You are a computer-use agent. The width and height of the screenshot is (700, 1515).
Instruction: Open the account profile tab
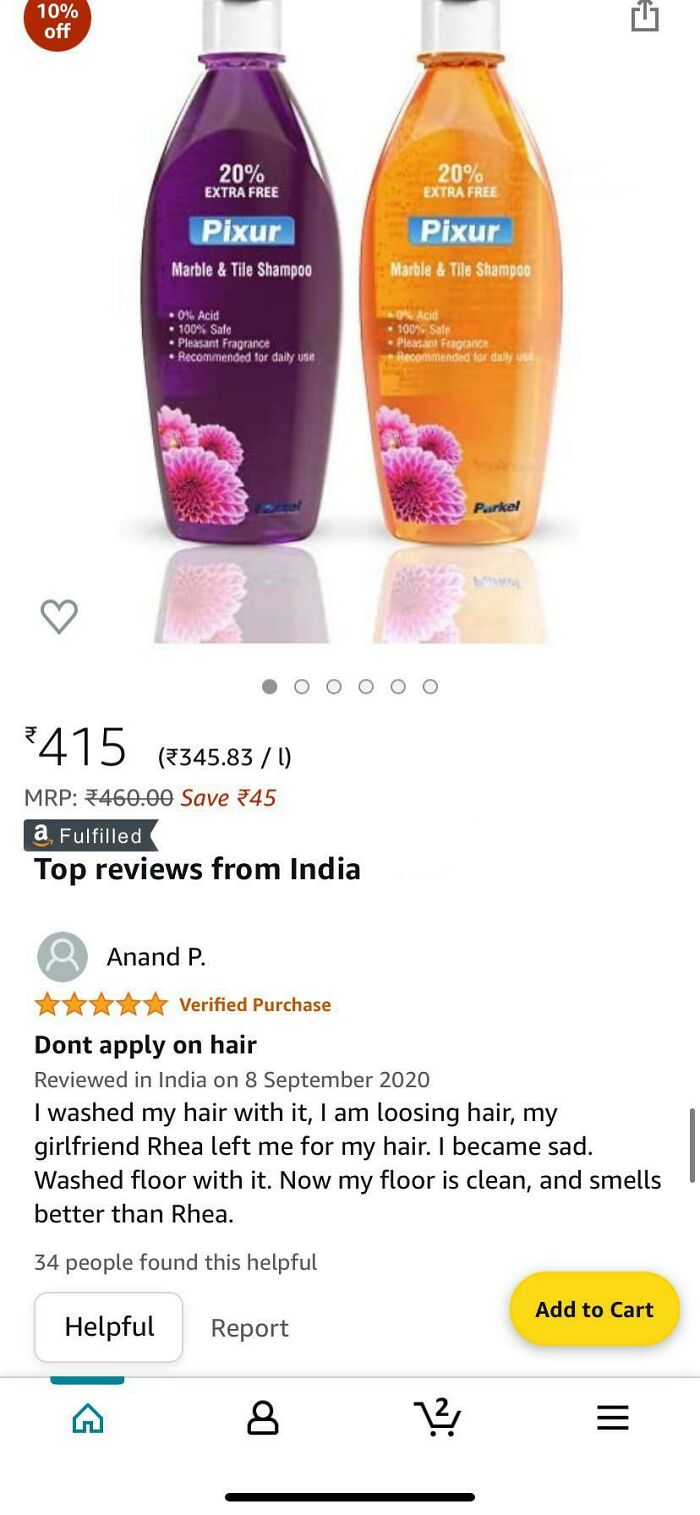(x=262, y=1417)
